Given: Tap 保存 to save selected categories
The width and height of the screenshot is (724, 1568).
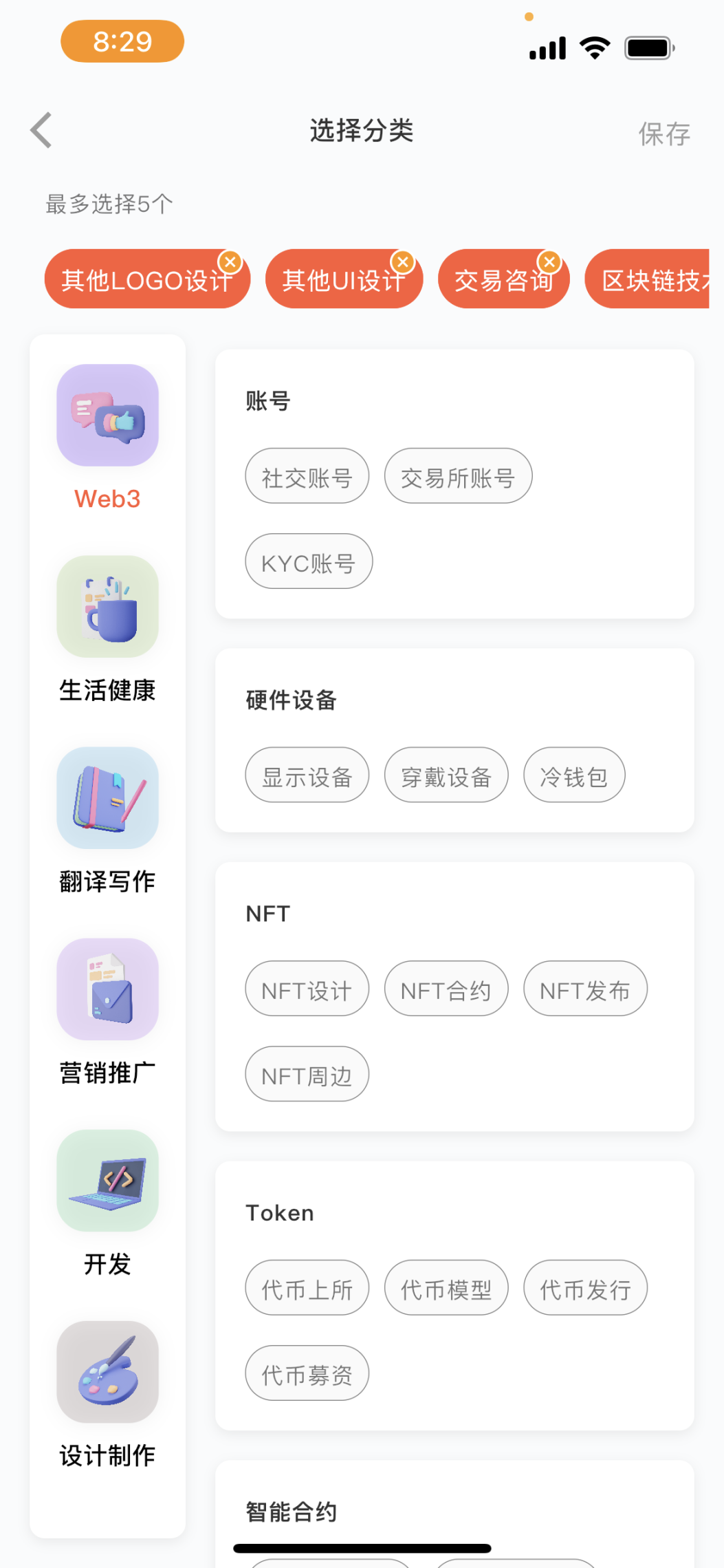Looking at the screenshot, I should [663, 133].
